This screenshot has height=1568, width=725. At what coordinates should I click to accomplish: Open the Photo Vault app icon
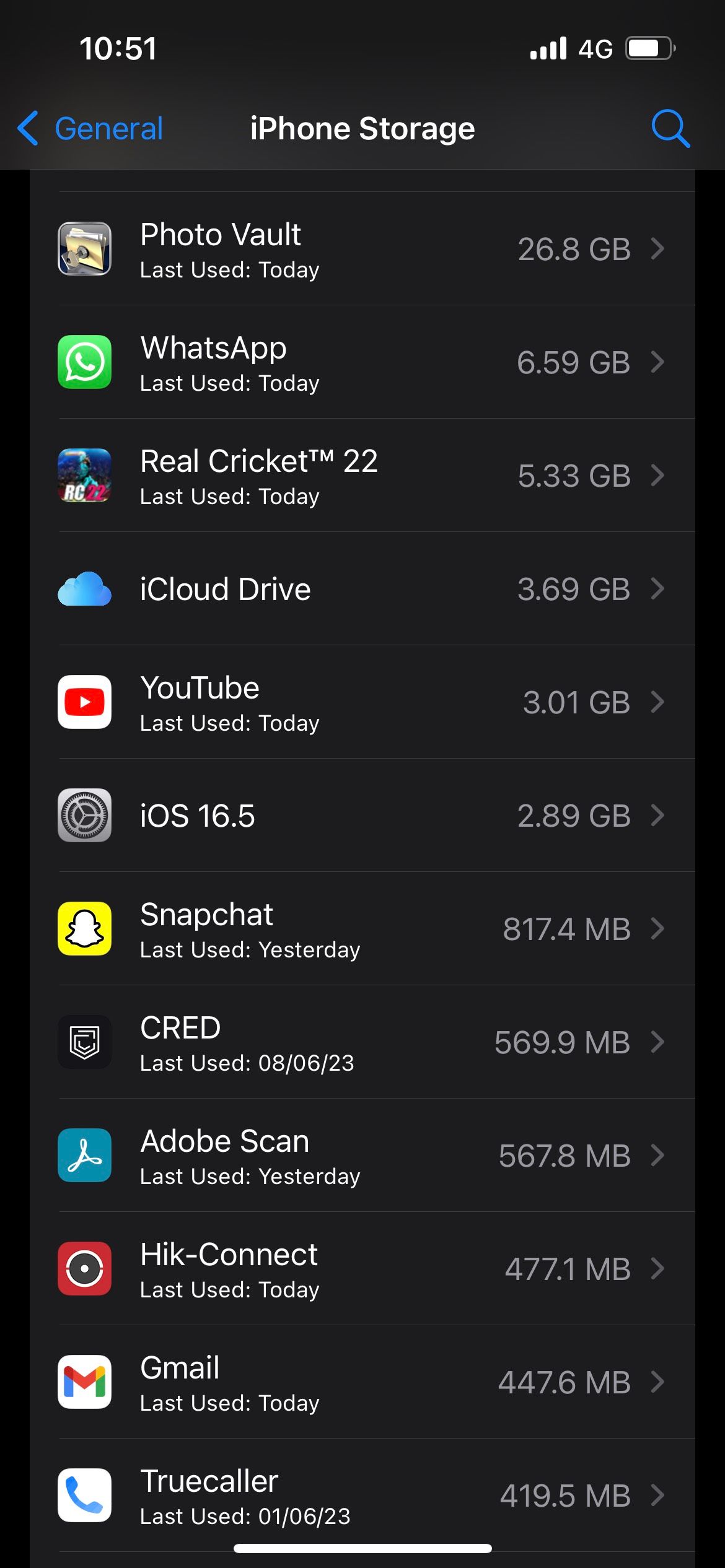pyautogui.click(x=84, y=248)
